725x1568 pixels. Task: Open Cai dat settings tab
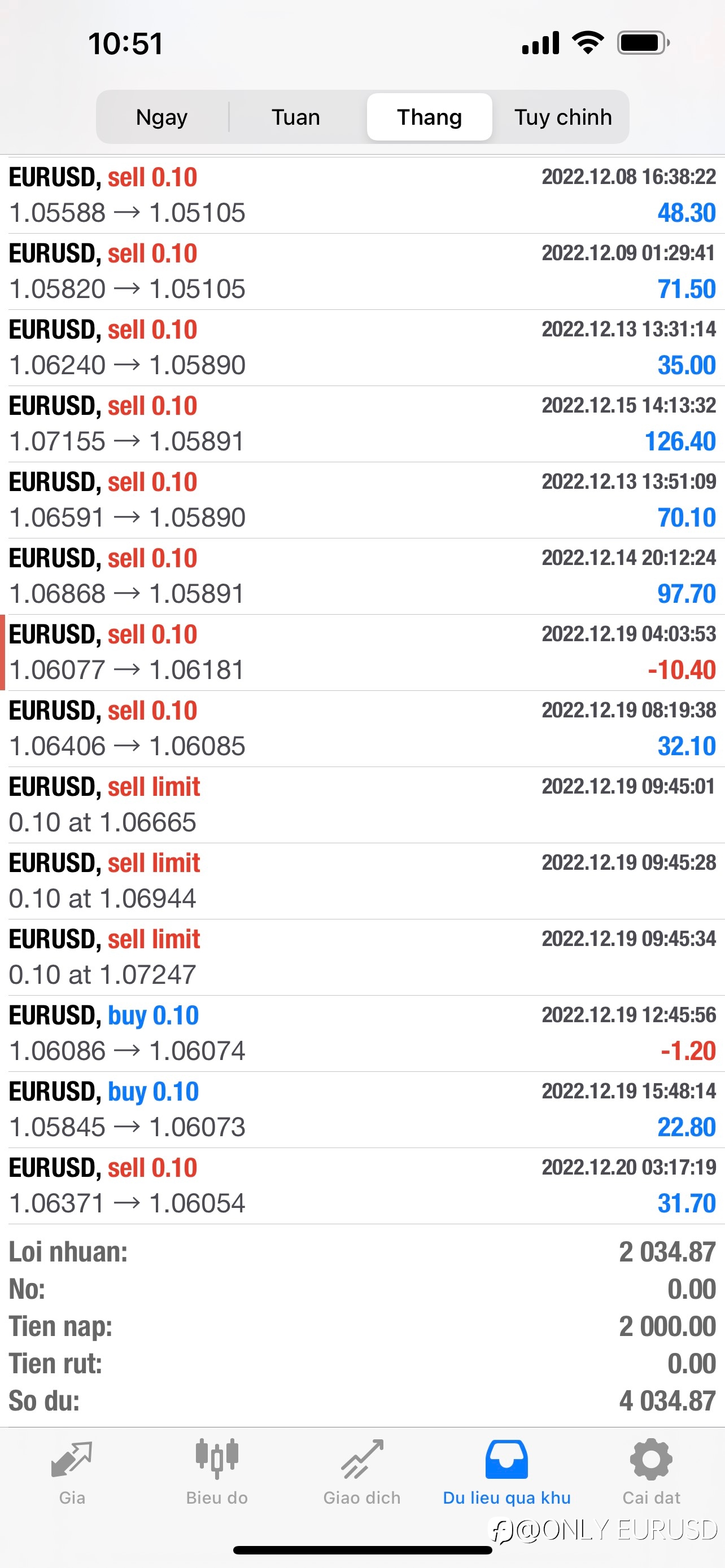(652, 1472)
